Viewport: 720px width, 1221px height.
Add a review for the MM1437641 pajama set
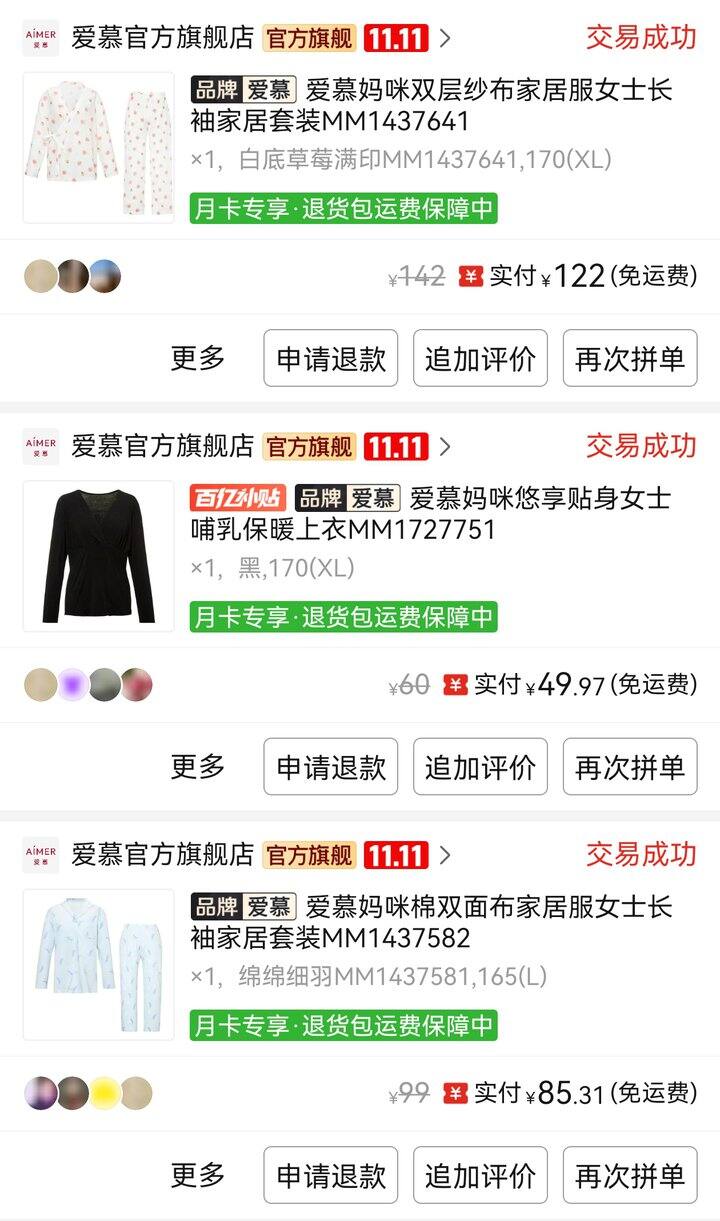tap(480, 358)
